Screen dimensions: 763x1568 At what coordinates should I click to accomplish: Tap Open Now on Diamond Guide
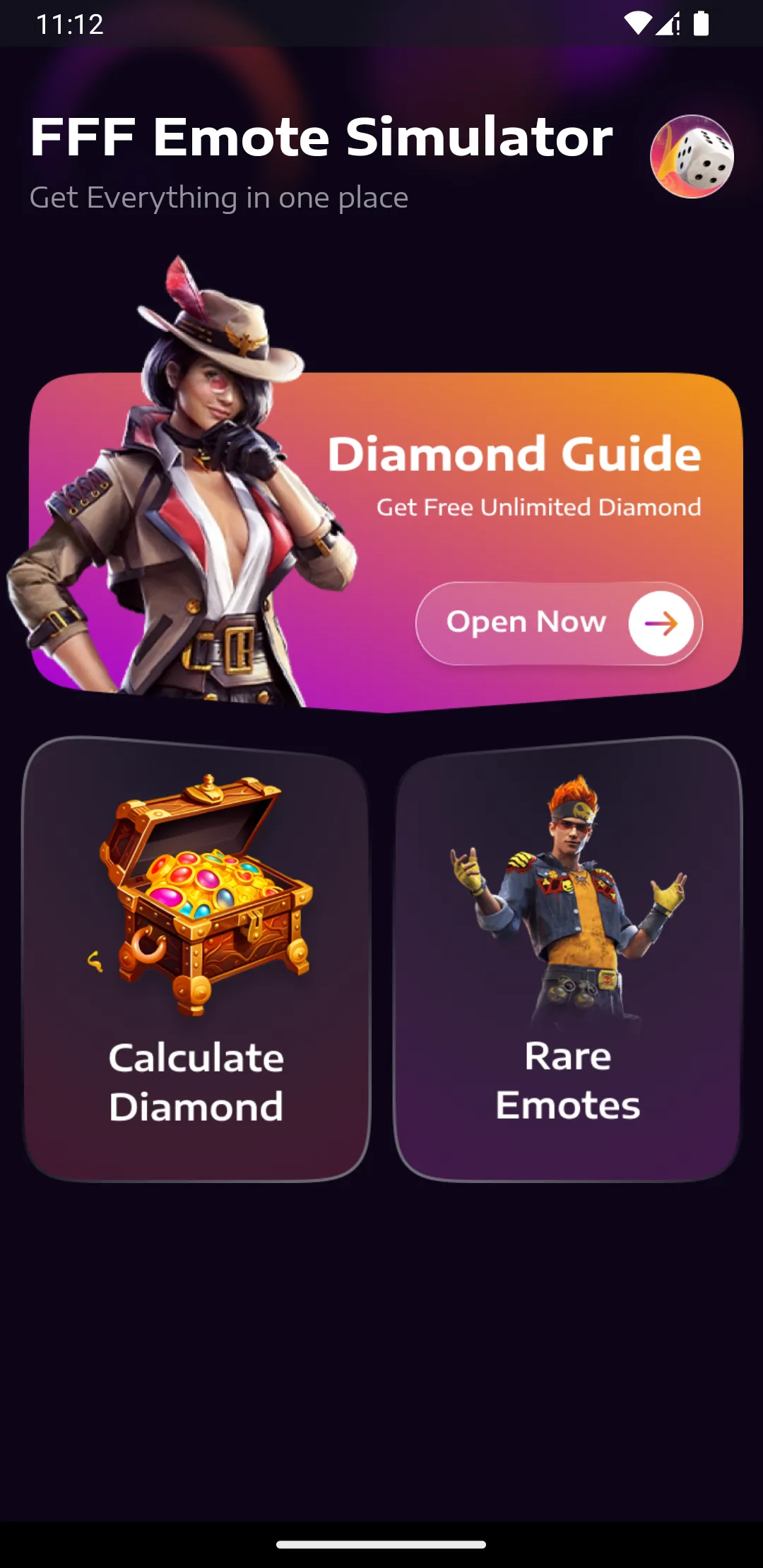point(559,623)
